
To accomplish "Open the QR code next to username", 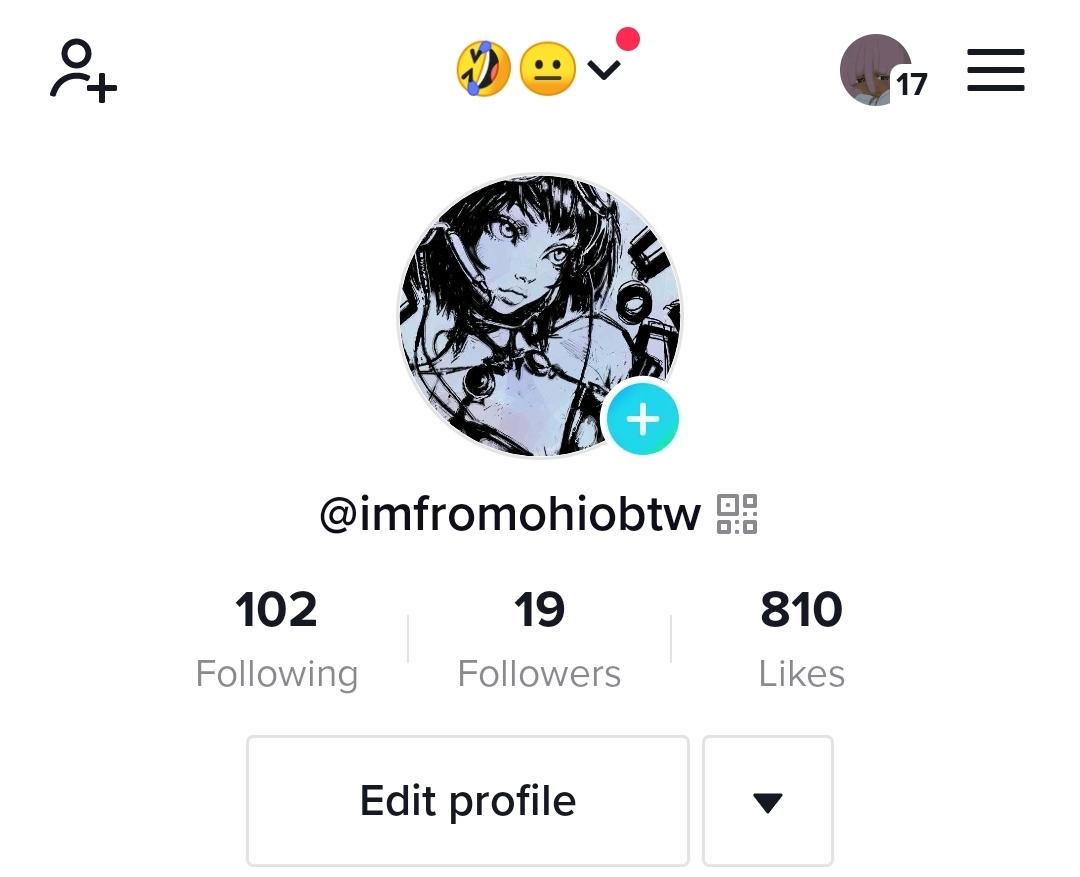I will click(x=737, y=514).
